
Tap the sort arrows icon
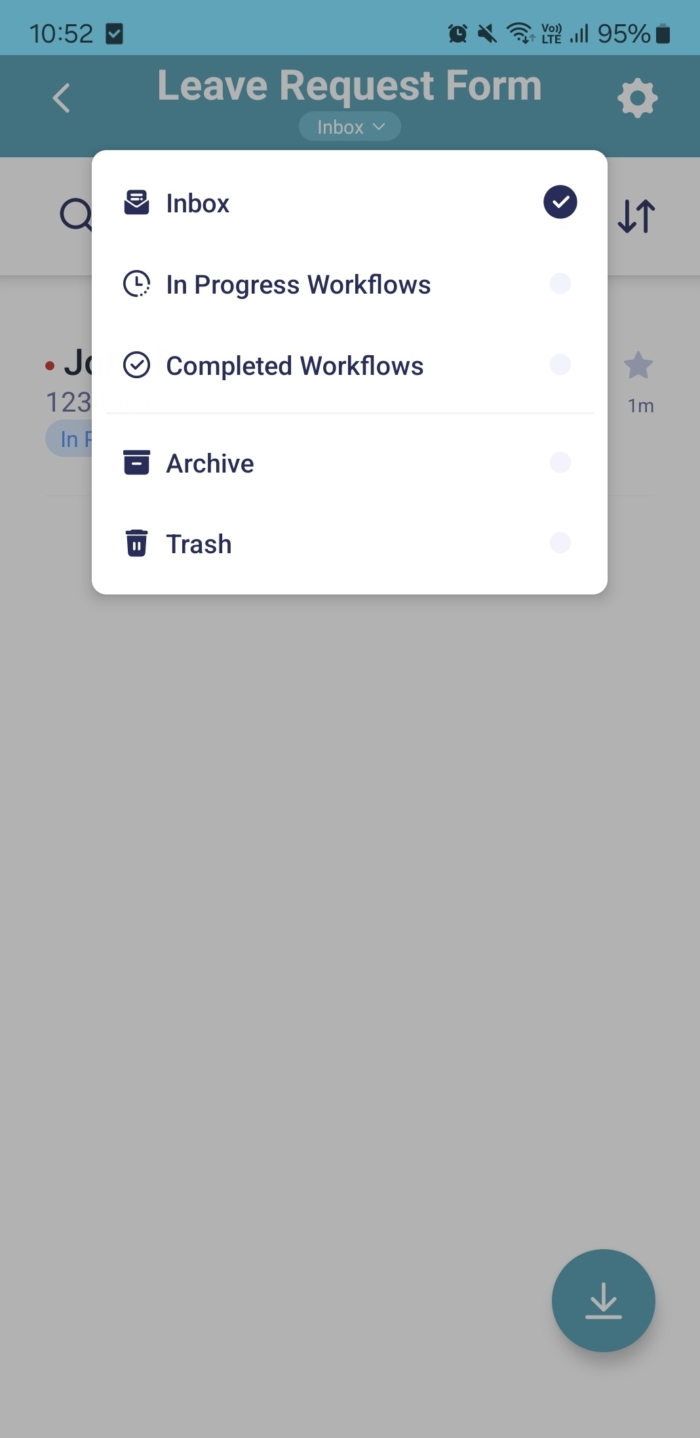(636, 216)
